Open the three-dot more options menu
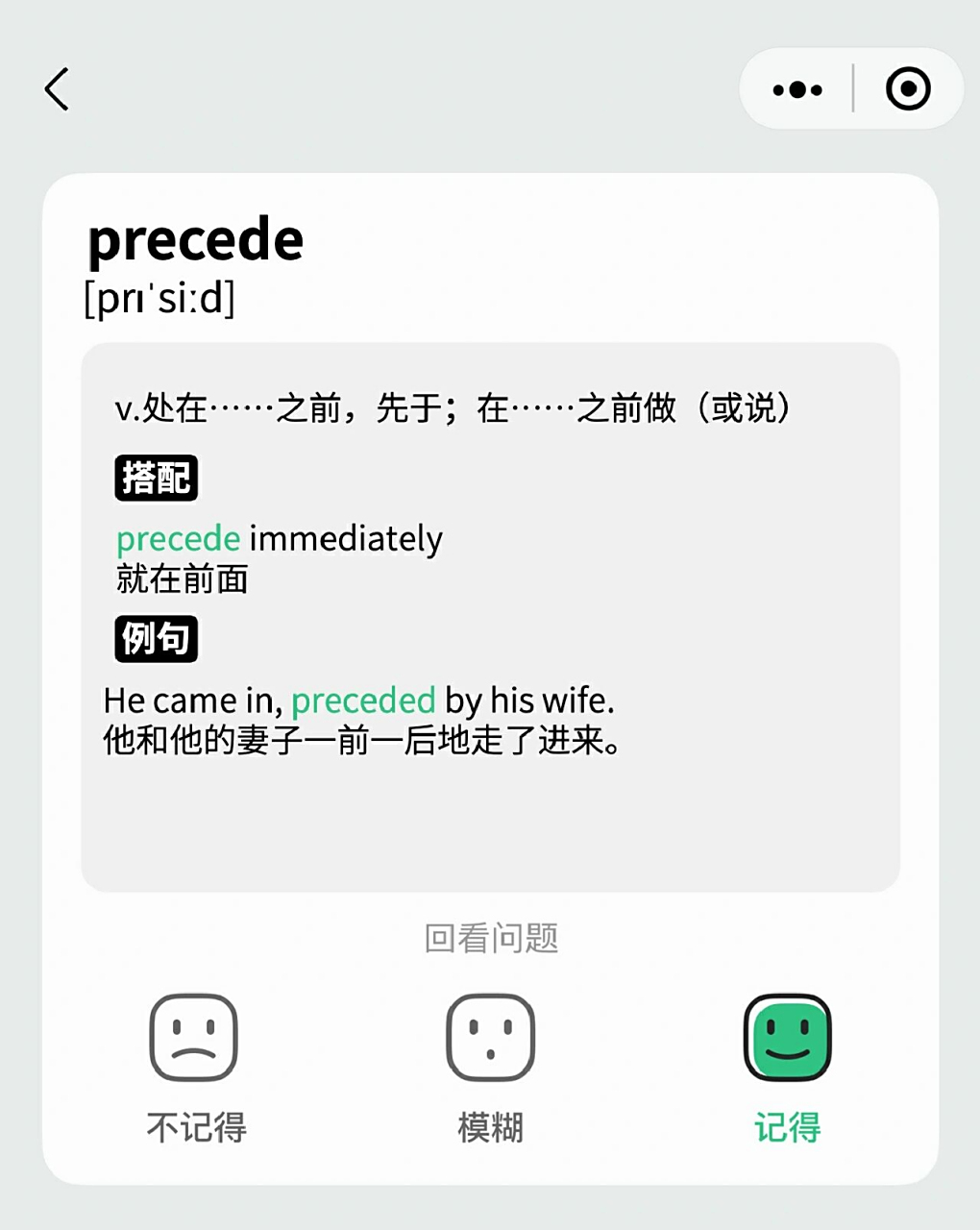This screenshot has width=980, height=1230. [796, 88]
